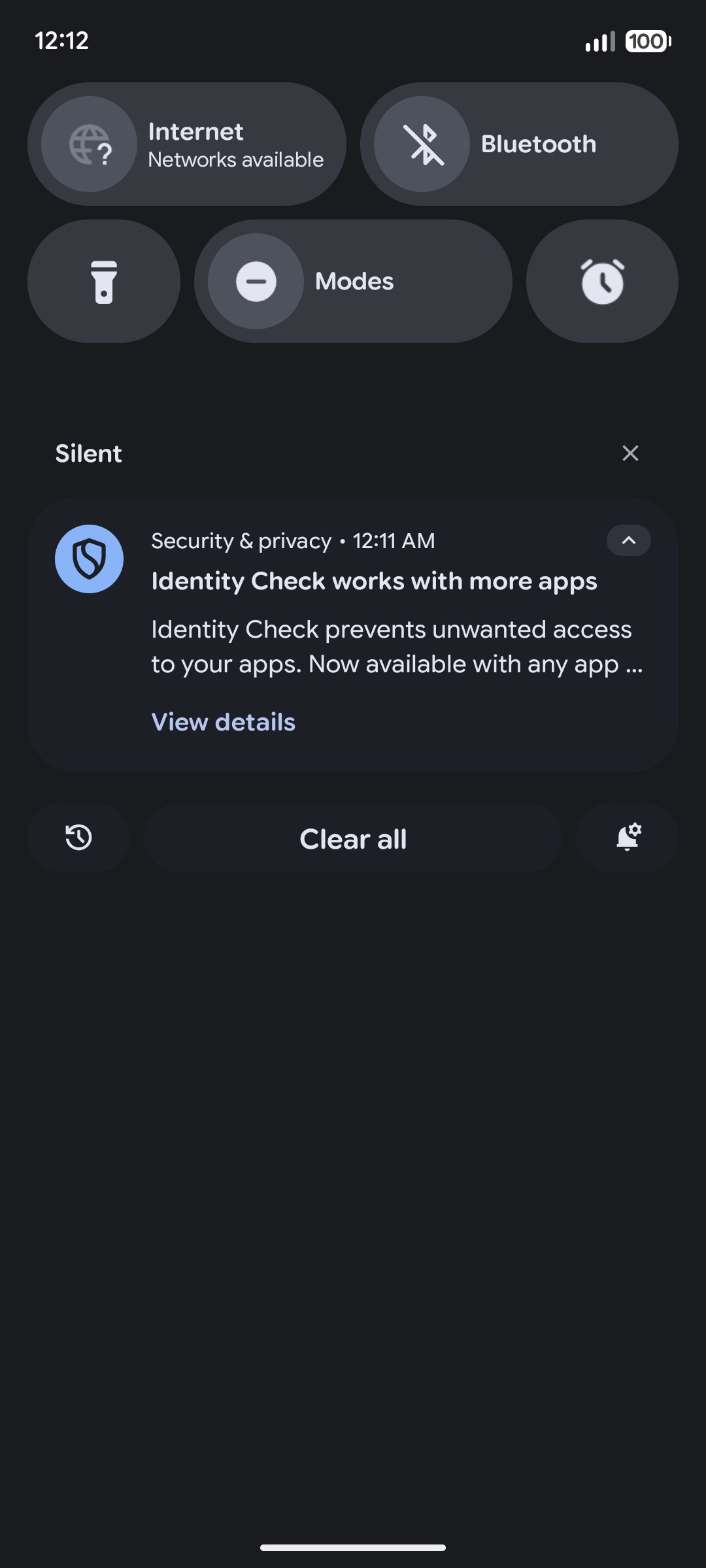Clear all notifications
The image size is (706, 1568).
point(353,838)
